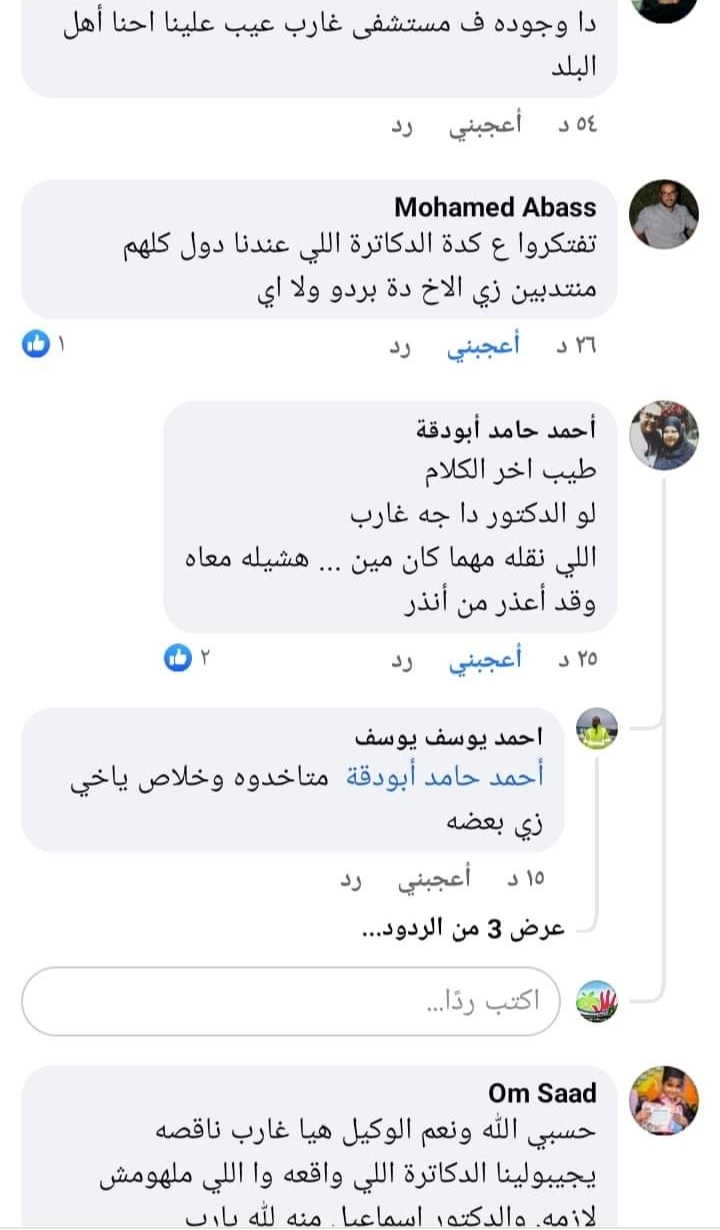Open احمد يوسف يوسف's profile avatar

click(x=598, y=733)
